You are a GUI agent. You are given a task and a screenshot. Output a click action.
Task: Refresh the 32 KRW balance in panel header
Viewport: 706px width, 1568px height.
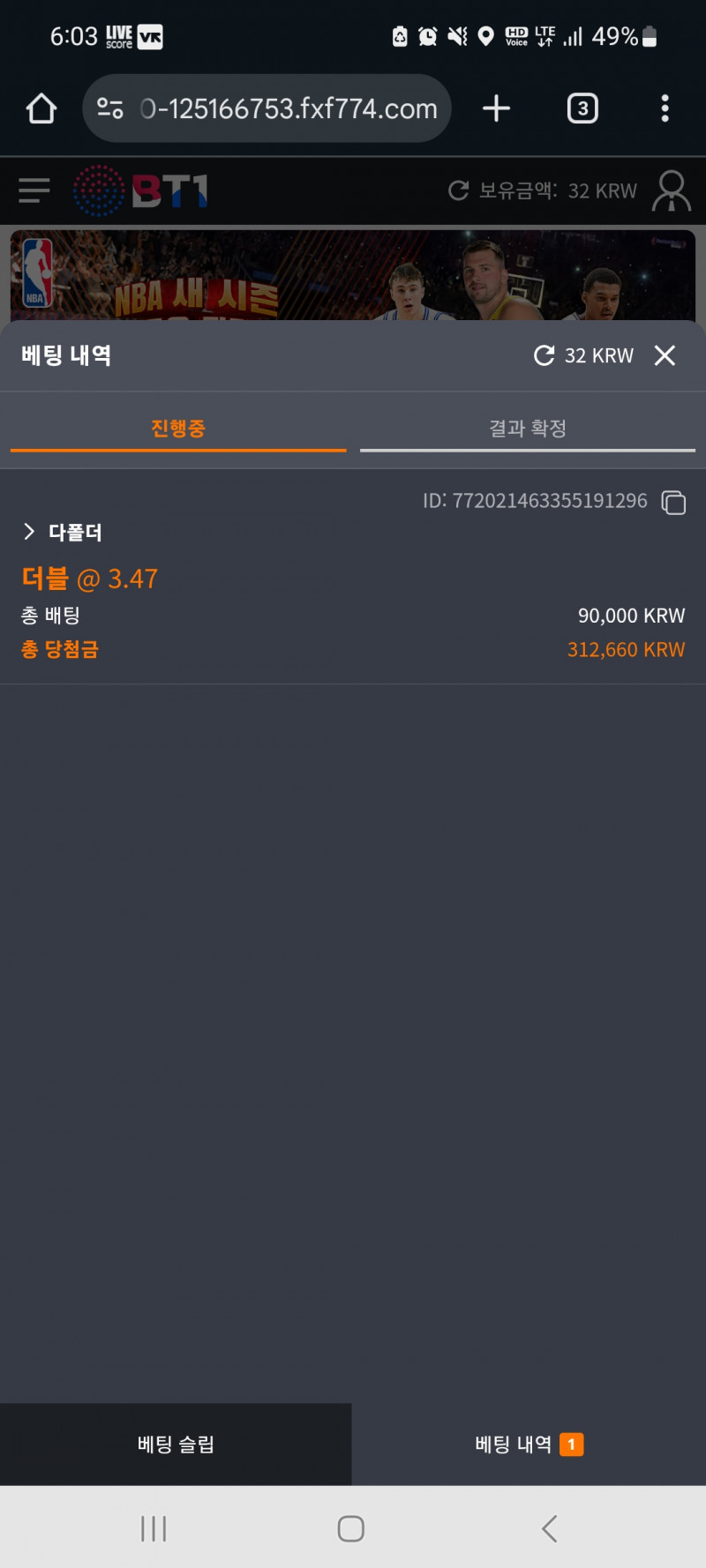pyautogui.click(x=545, y=355)
